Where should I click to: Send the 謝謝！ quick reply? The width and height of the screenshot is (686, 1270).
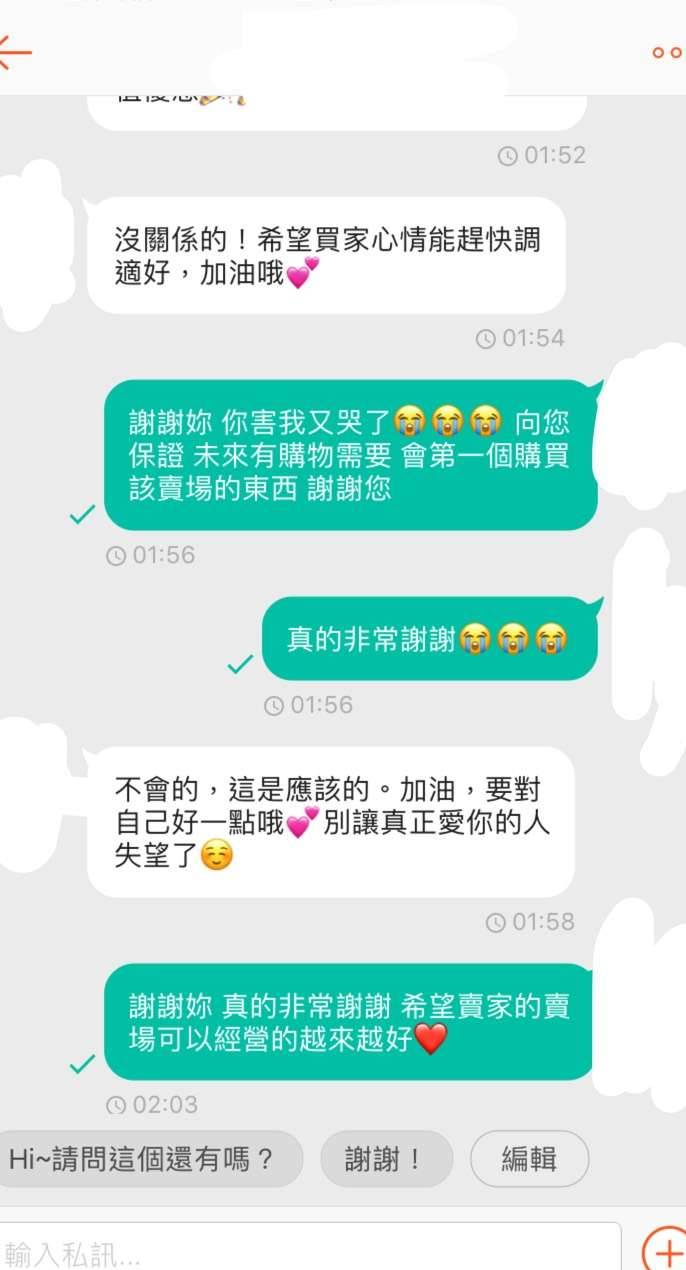click(x=385, y=1159)
